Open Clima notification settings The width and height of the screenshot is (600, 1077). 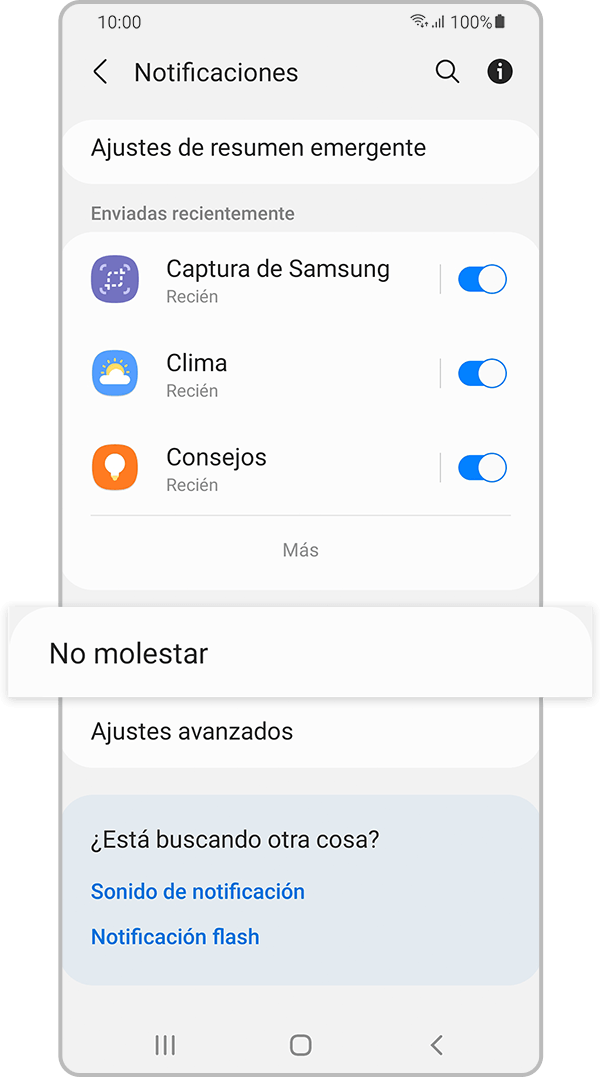[x=260, y=373]
